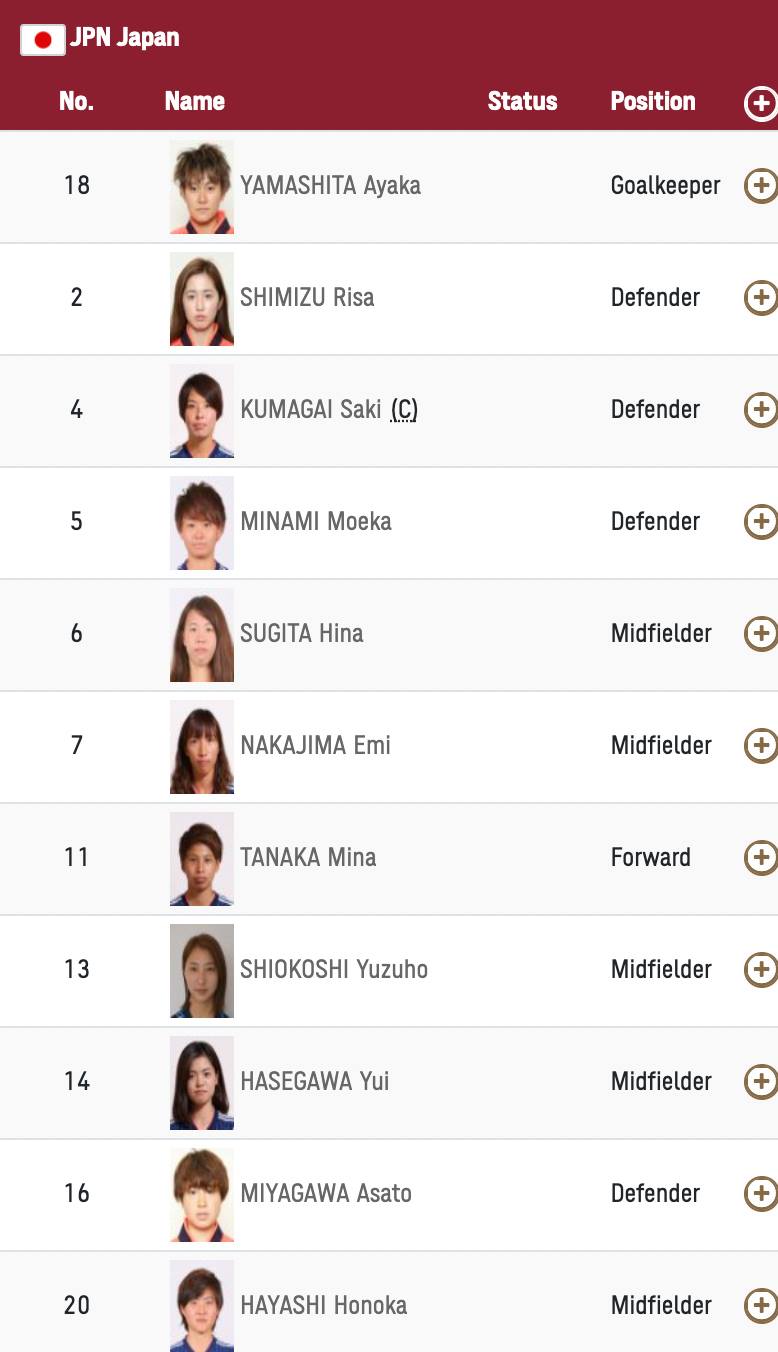Screen dimensions: 778x1352
Task: Expand details for SUGITA Hina
Action: (761, 633)
